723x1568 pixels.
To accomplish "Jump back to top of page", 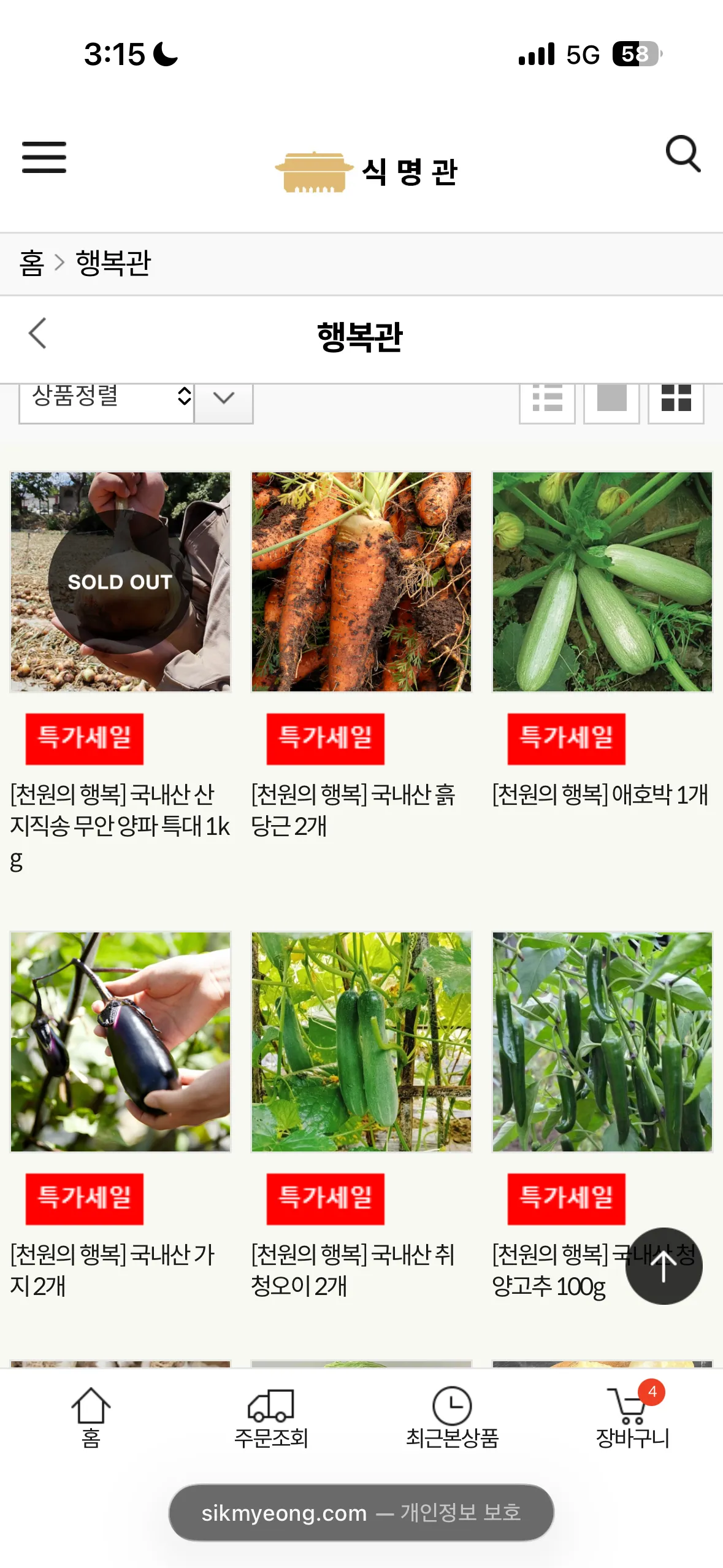I will point(664,1266).
